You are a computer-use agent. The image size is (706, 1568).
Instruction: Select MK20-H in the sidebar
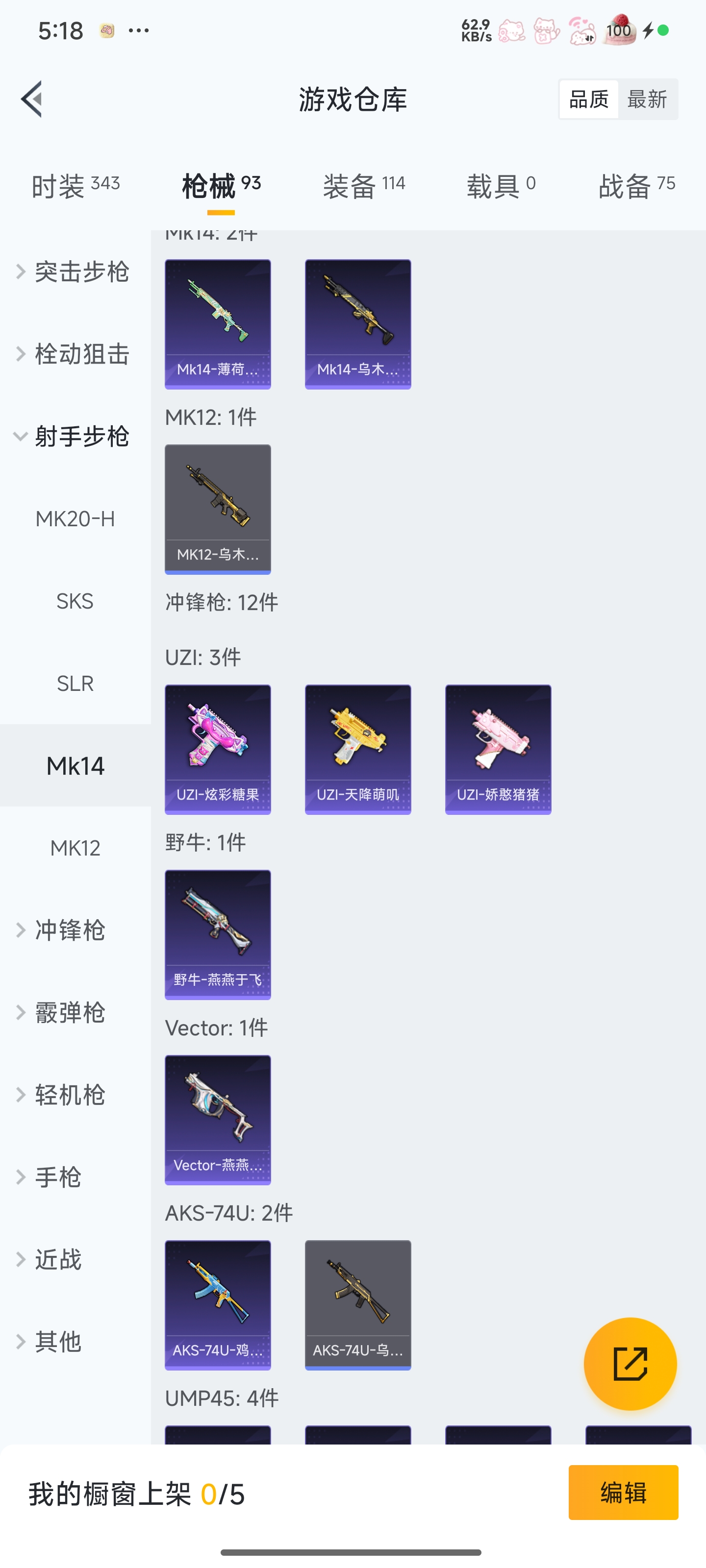pos(76,518)
